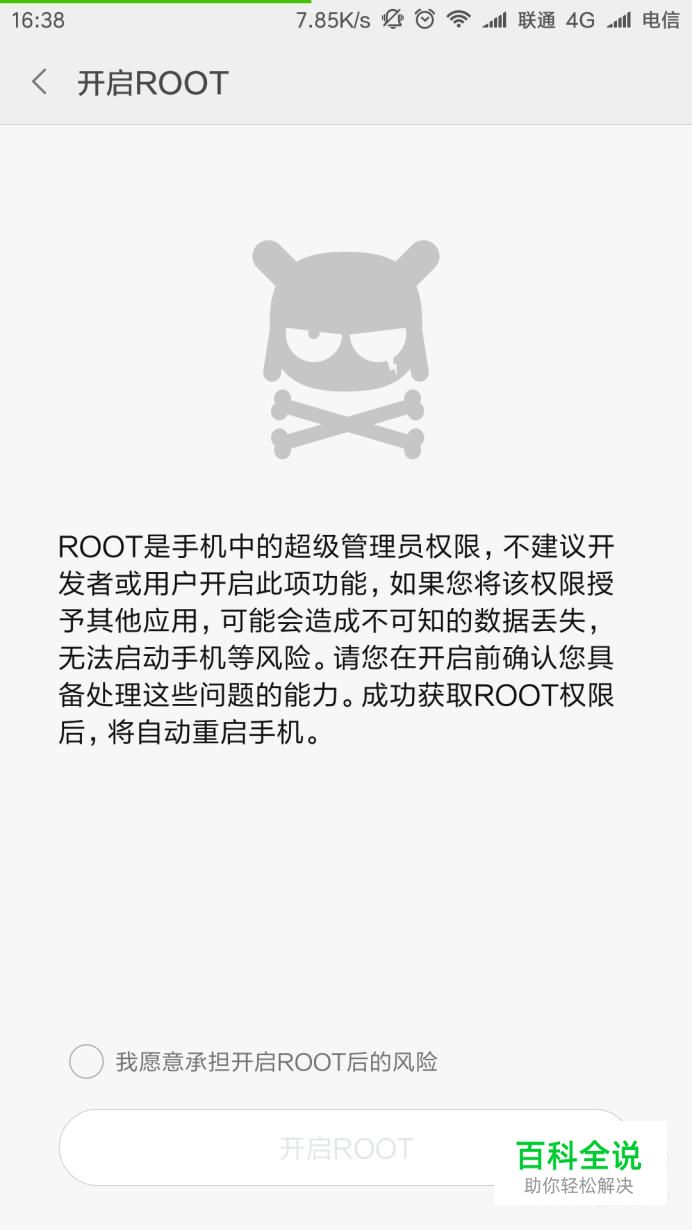This screenshot has width=692, height=1230.
Task: Go back from the 开启ROOT page
Action: pos(40,82)
